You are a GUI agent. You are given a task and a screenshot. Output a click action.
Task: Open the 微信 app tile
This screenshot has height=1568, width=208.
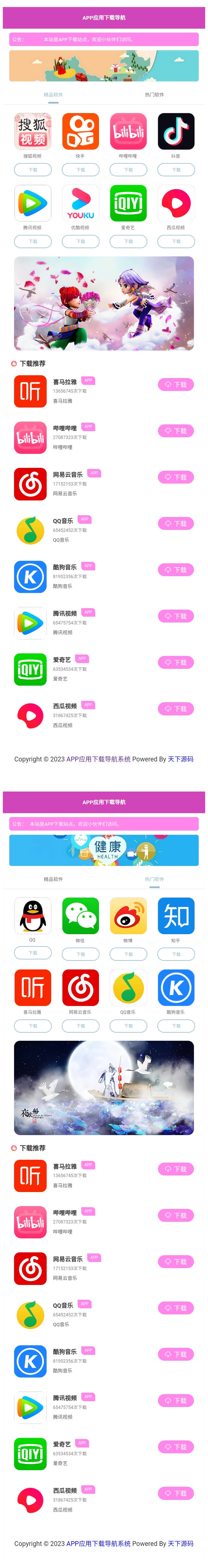pos(80,915)
